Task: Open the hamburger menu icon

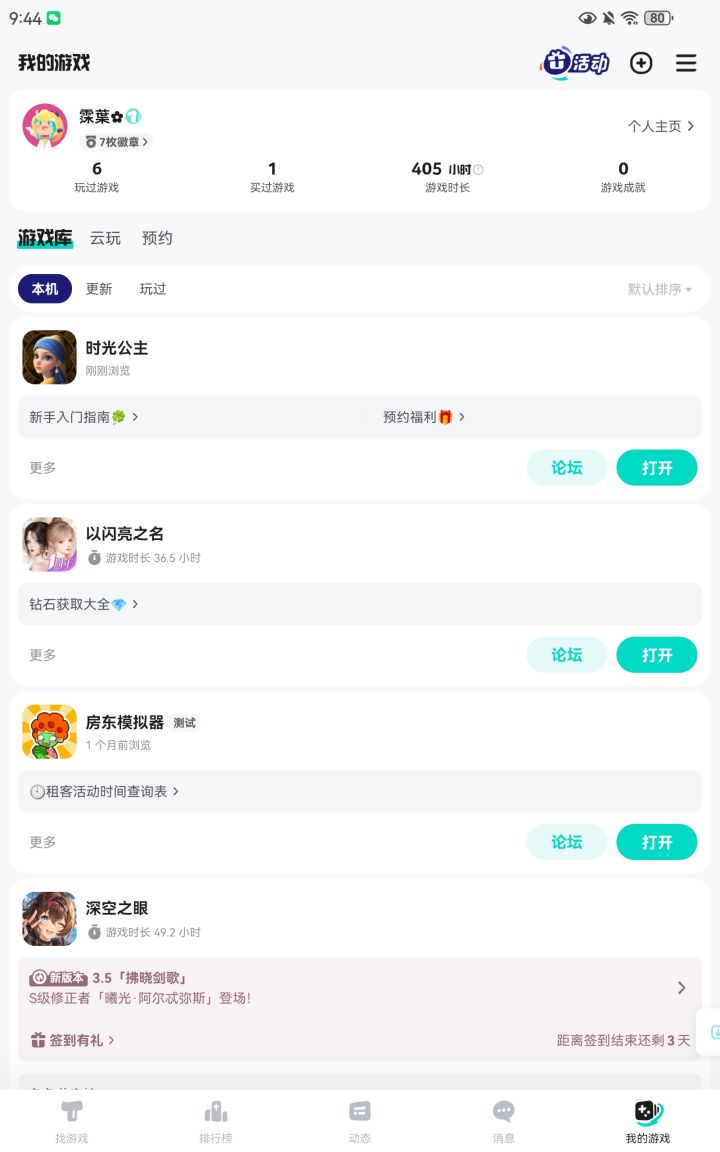Action: coord(686,63)
